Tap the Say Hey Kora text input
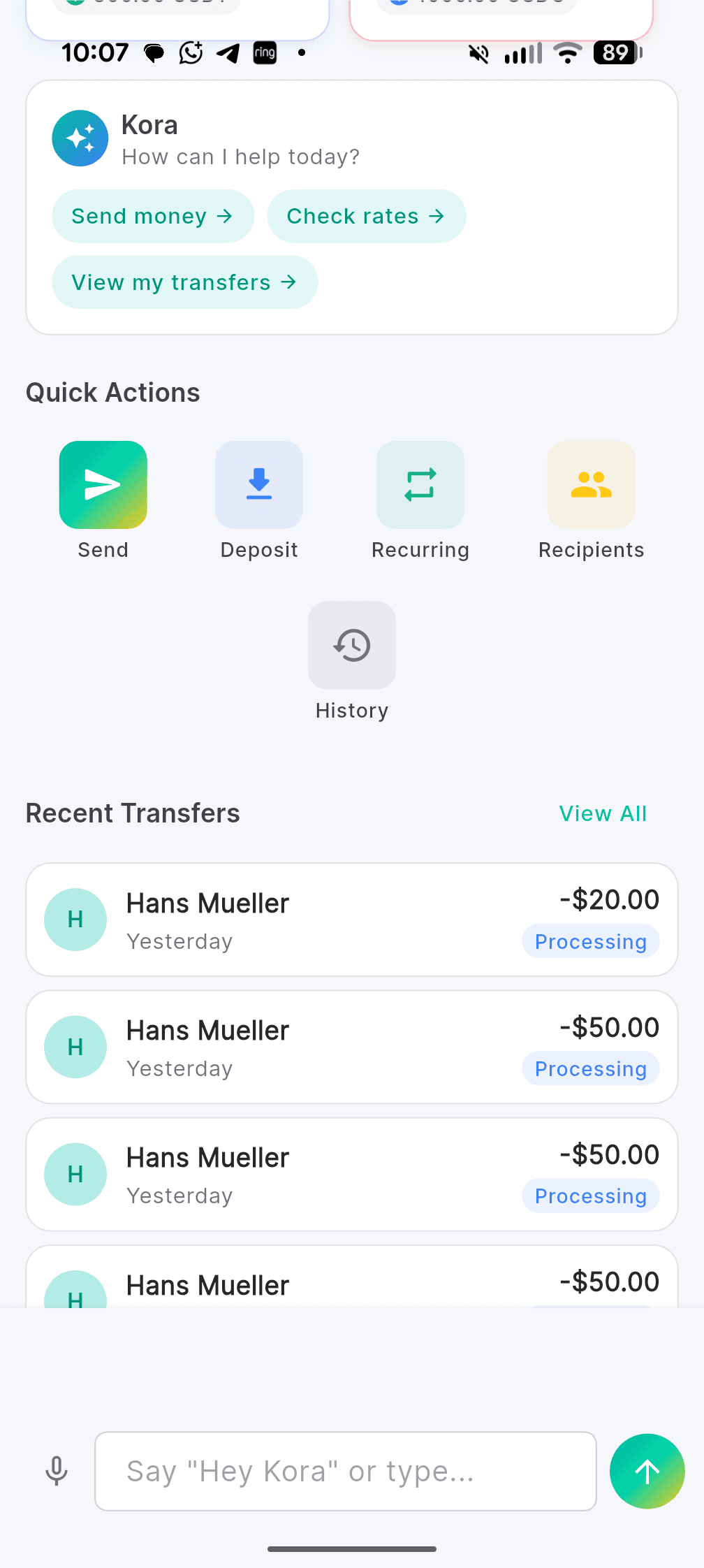Screen dimensions: 704x1568 click(x=345, y=1471)
